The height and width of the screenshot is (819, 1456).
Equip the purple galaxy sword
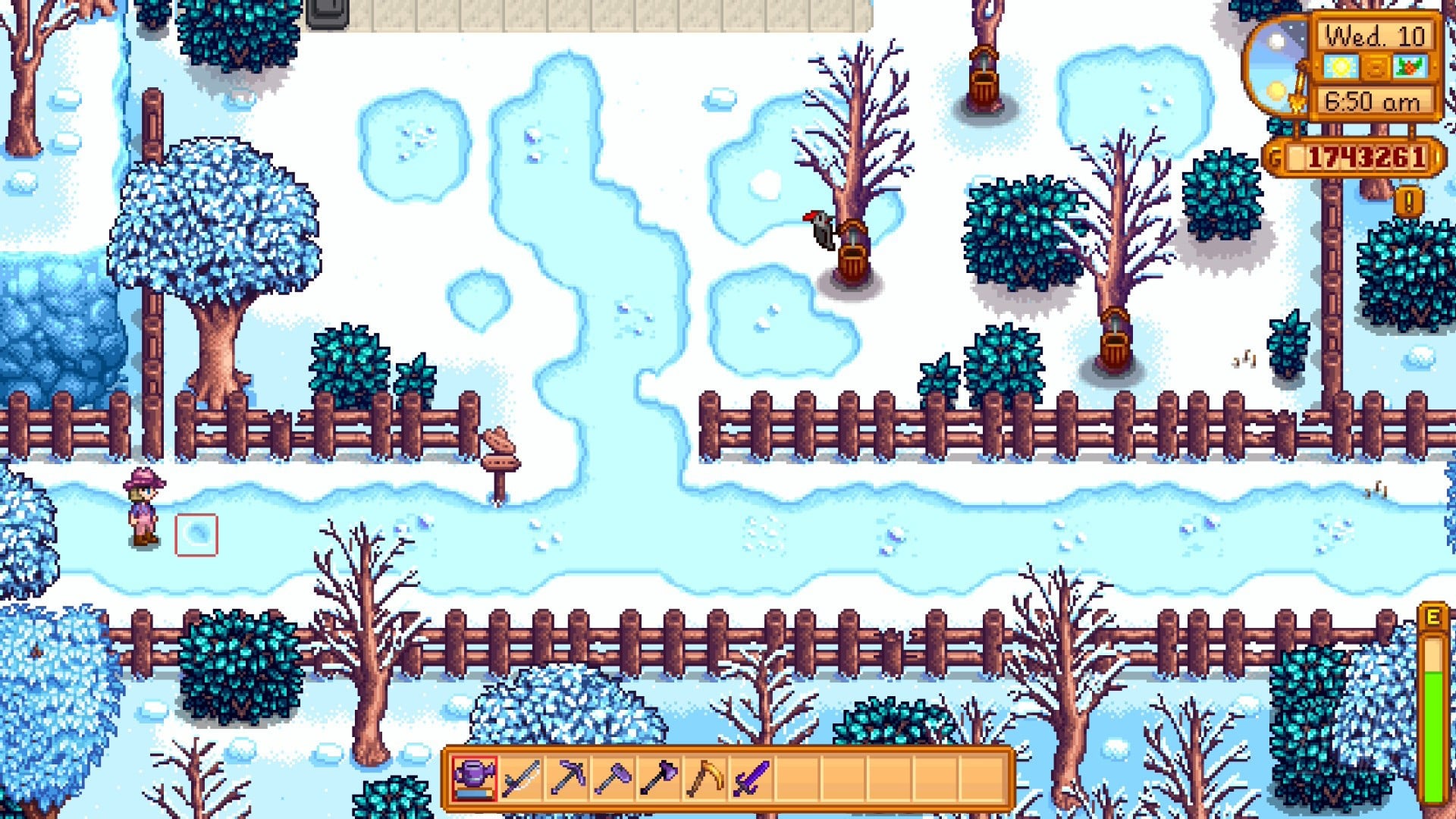752,778
